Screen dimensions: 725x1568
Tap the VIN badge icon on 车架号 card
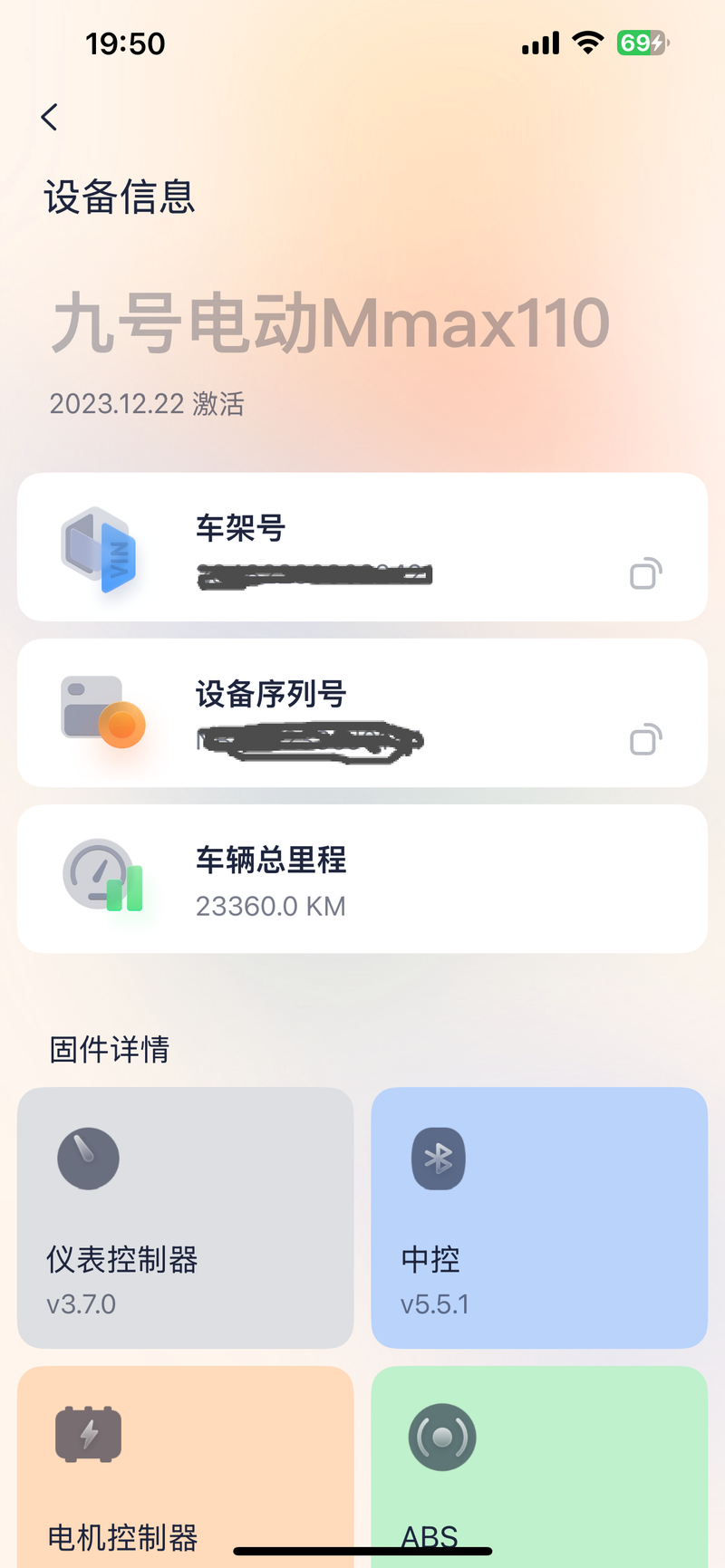97,547
